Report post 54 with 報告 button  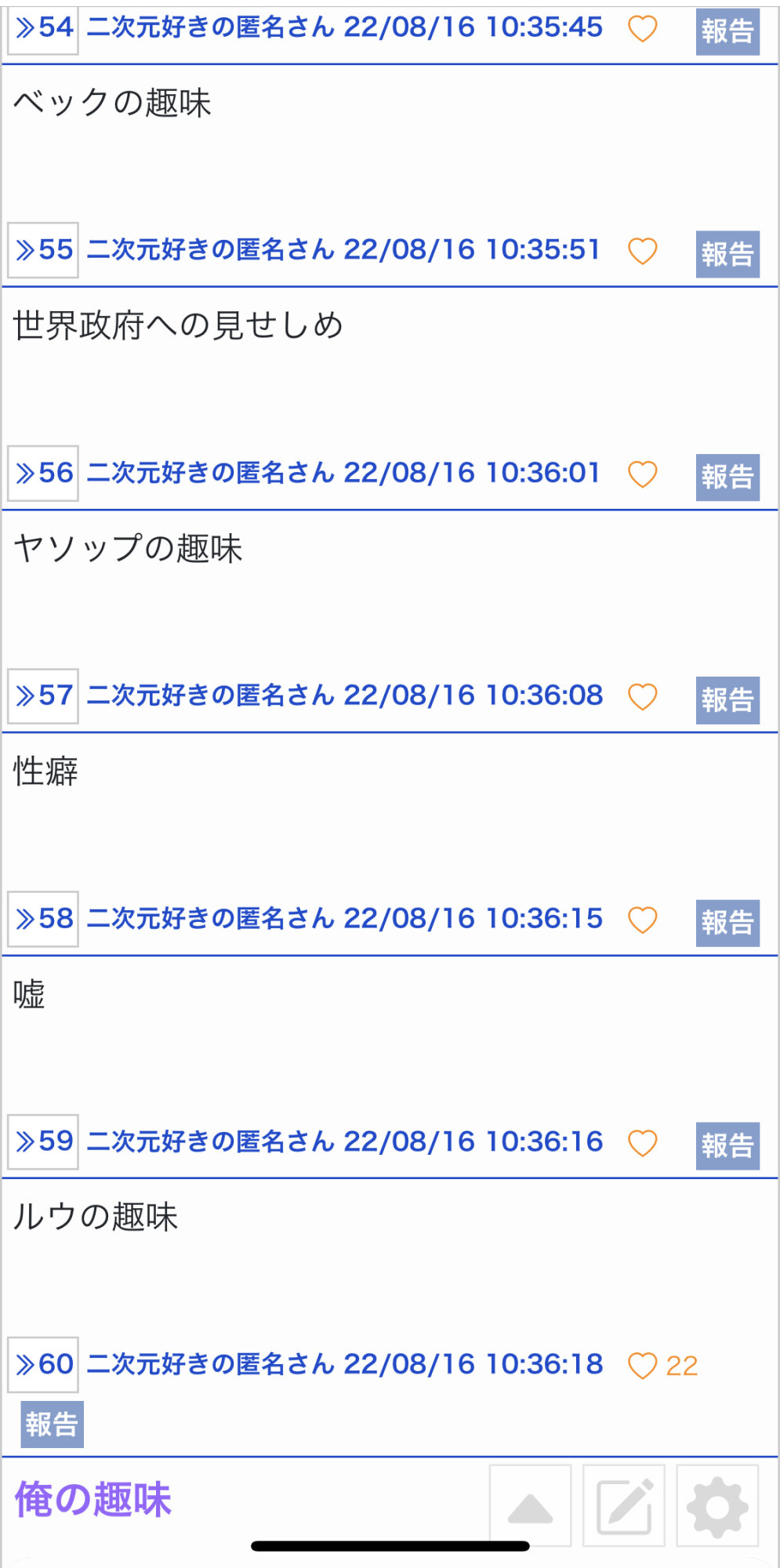(x=727, y=31)
